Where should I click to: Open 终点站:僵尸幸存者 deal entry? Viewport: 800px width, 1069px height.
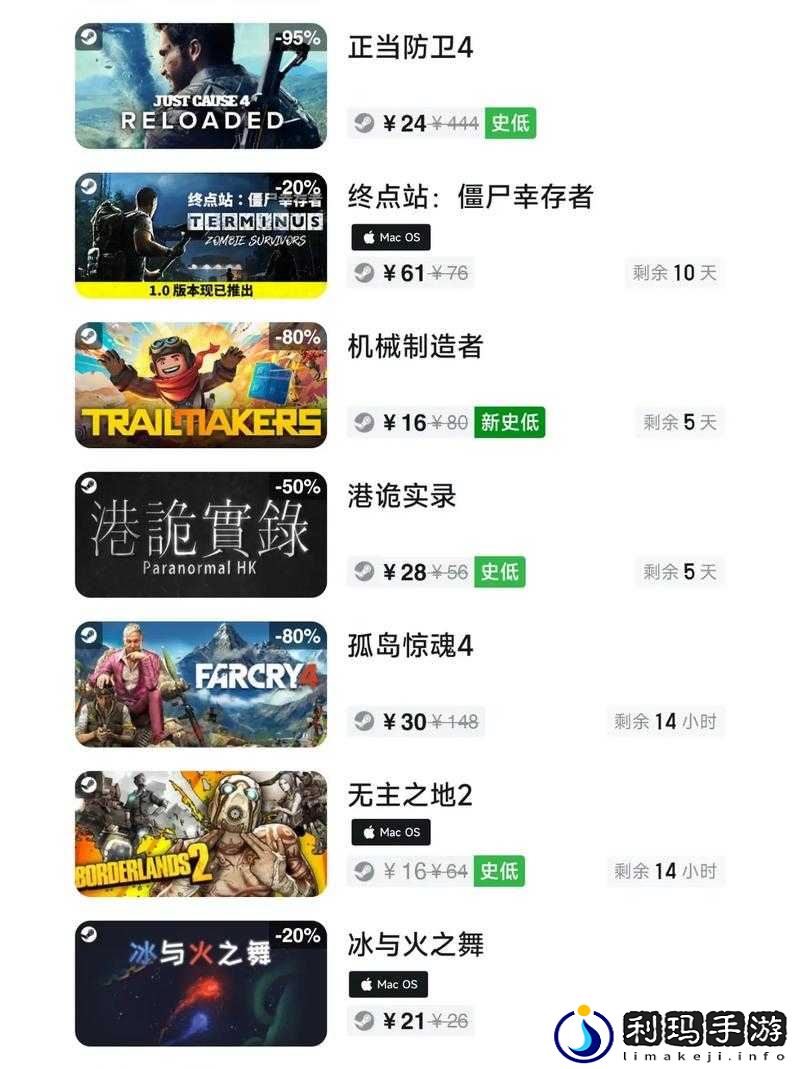(x=470, y=197)
